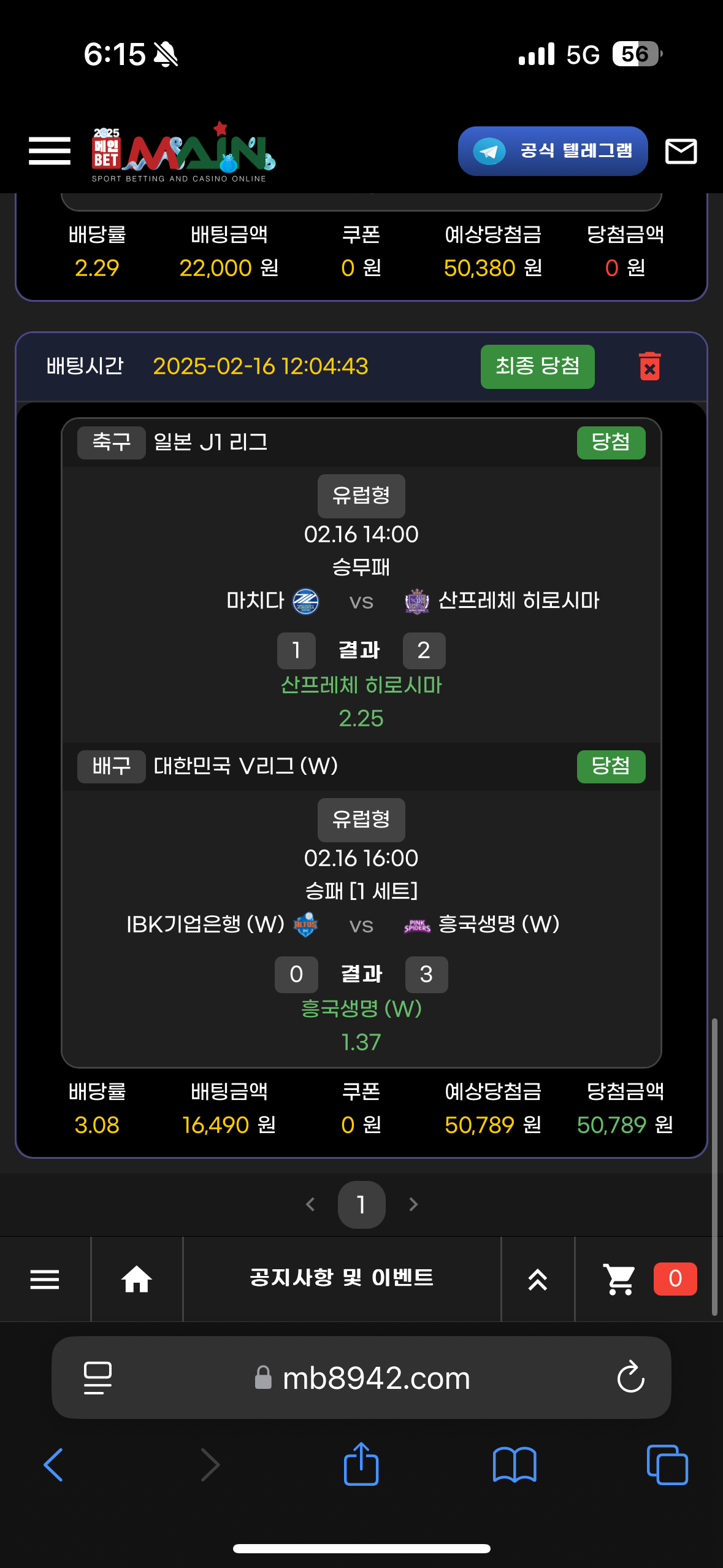
Task: Go to the previous page arrow
Action: click(310, 1204)
